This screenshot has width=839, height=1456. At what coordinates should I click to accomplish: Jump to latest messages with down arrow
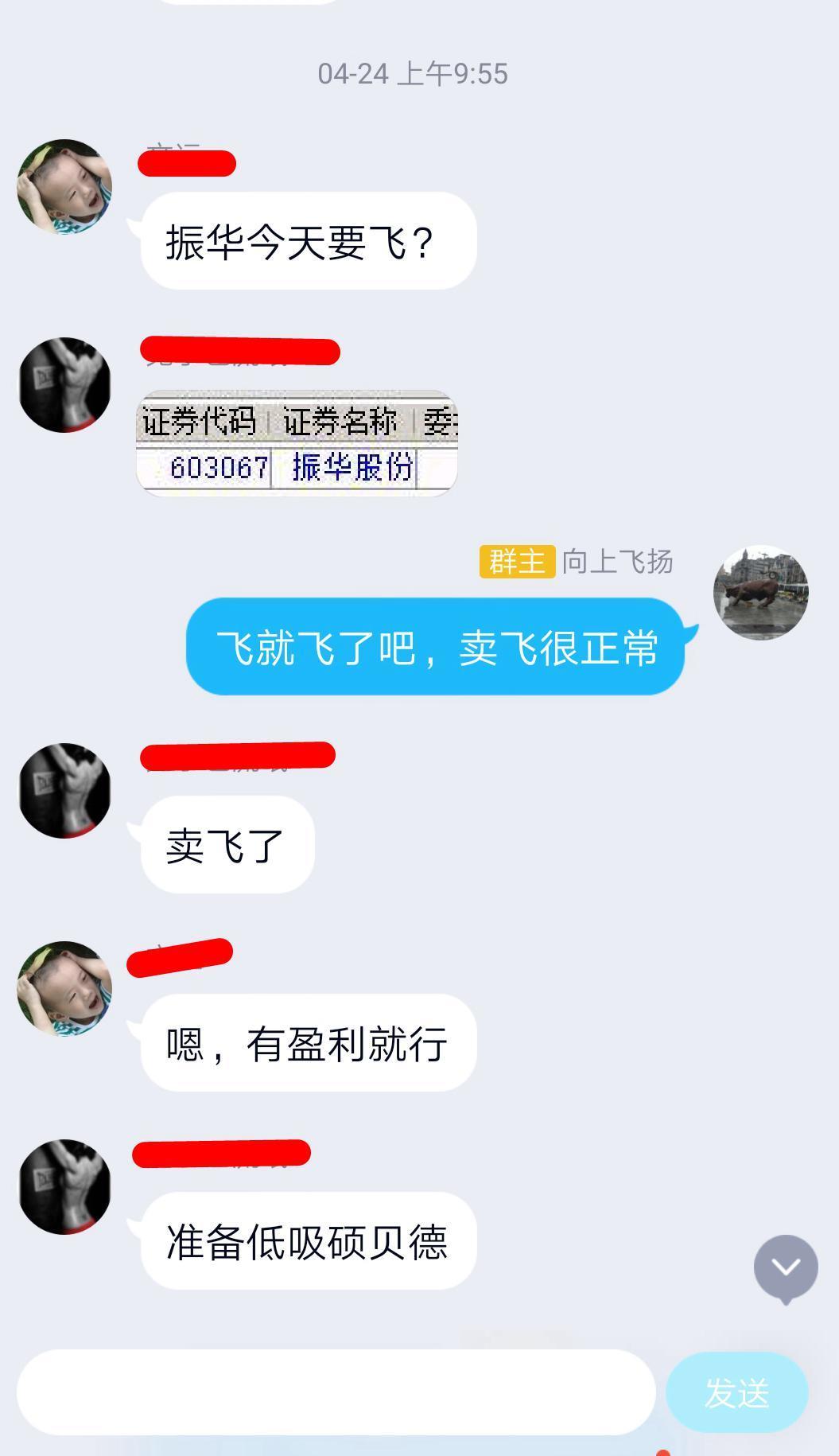[x=786, y=1267]
